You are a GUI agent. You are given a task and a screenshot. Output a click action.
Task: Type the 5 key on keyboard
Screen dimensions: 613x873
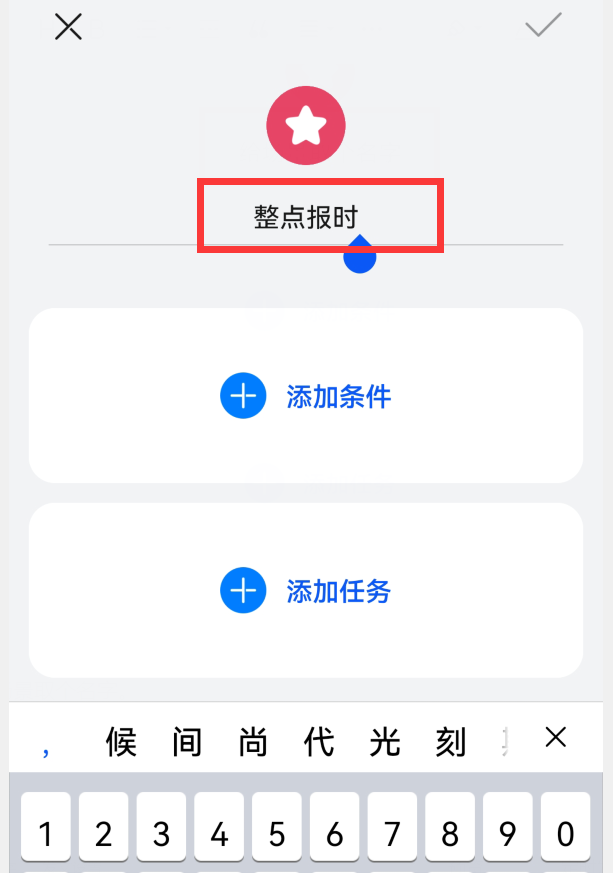(277, 832)
